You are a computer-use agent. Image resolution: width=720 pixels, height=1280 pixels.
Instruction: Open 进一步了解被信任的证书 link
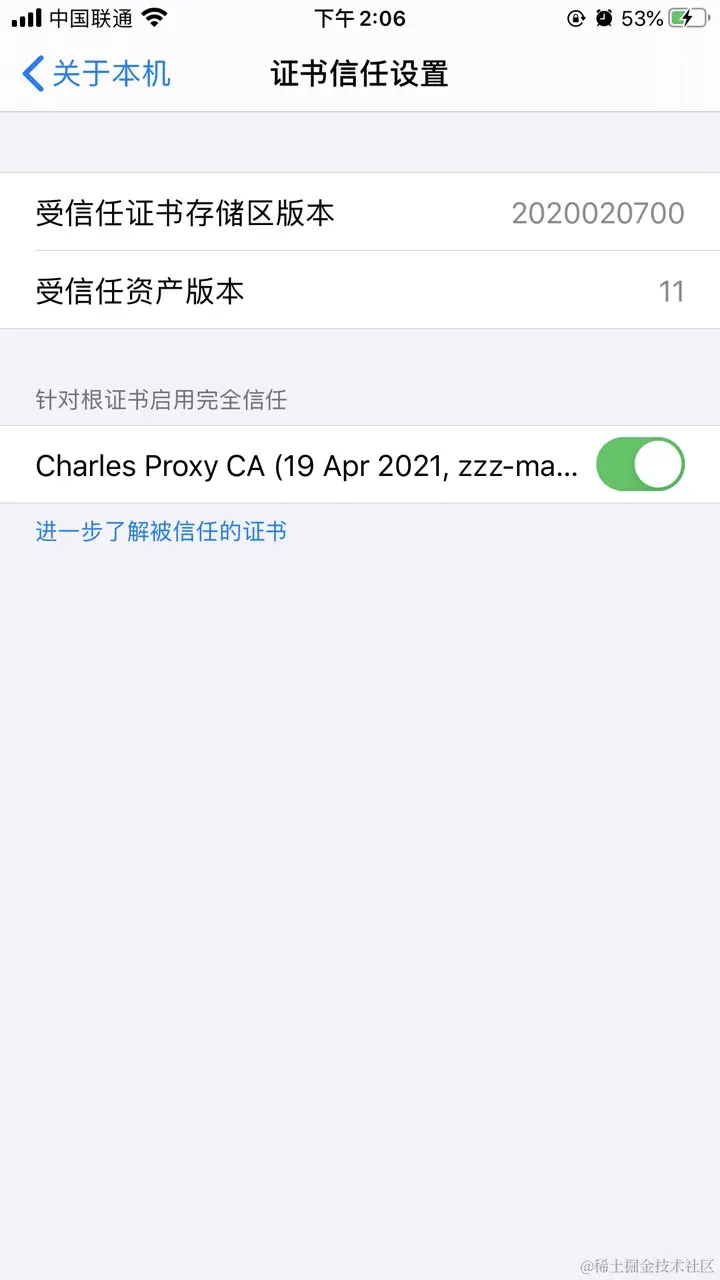[x=161, y=532]
